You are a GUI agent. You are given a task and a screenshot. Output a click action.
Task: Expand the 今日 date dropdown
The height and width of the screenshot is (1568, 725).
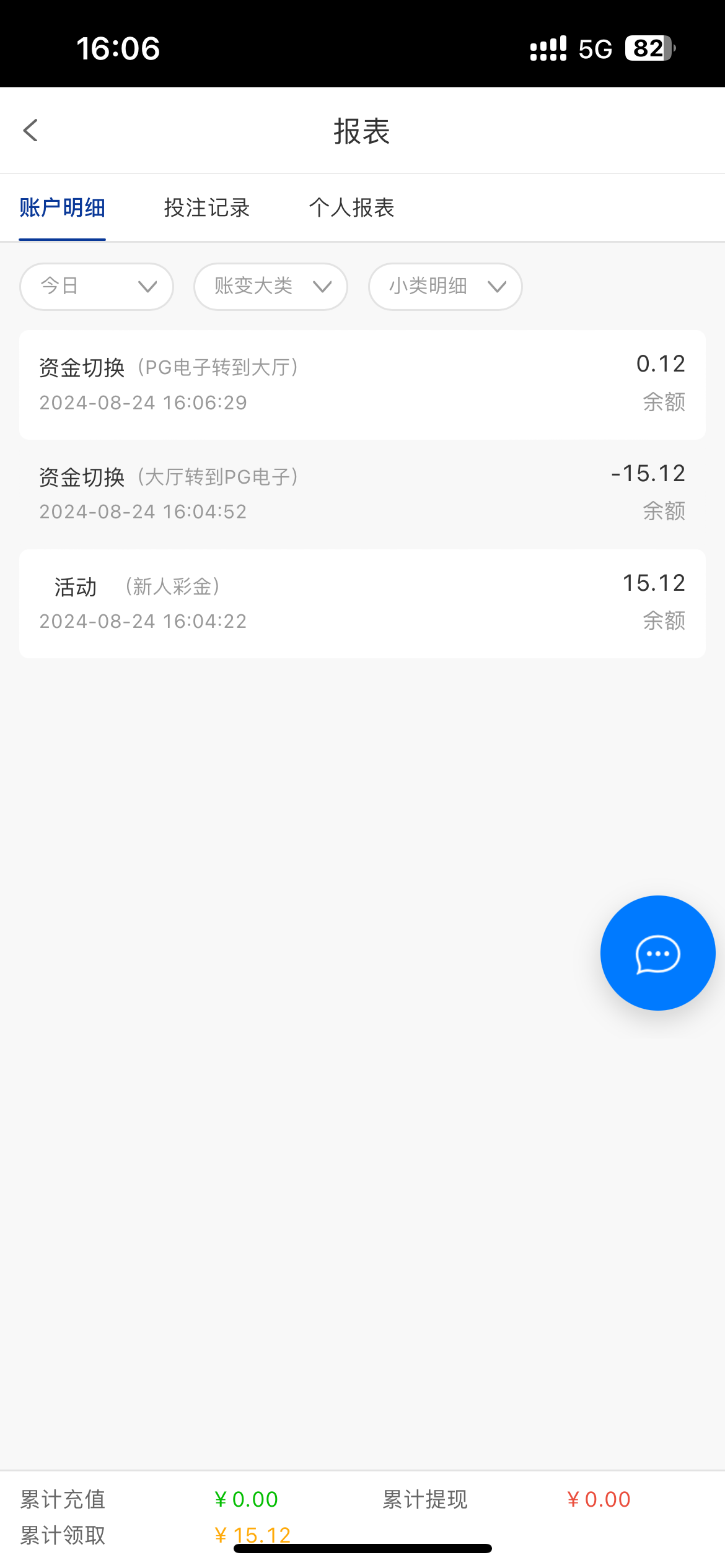click(x=97, y=287)
